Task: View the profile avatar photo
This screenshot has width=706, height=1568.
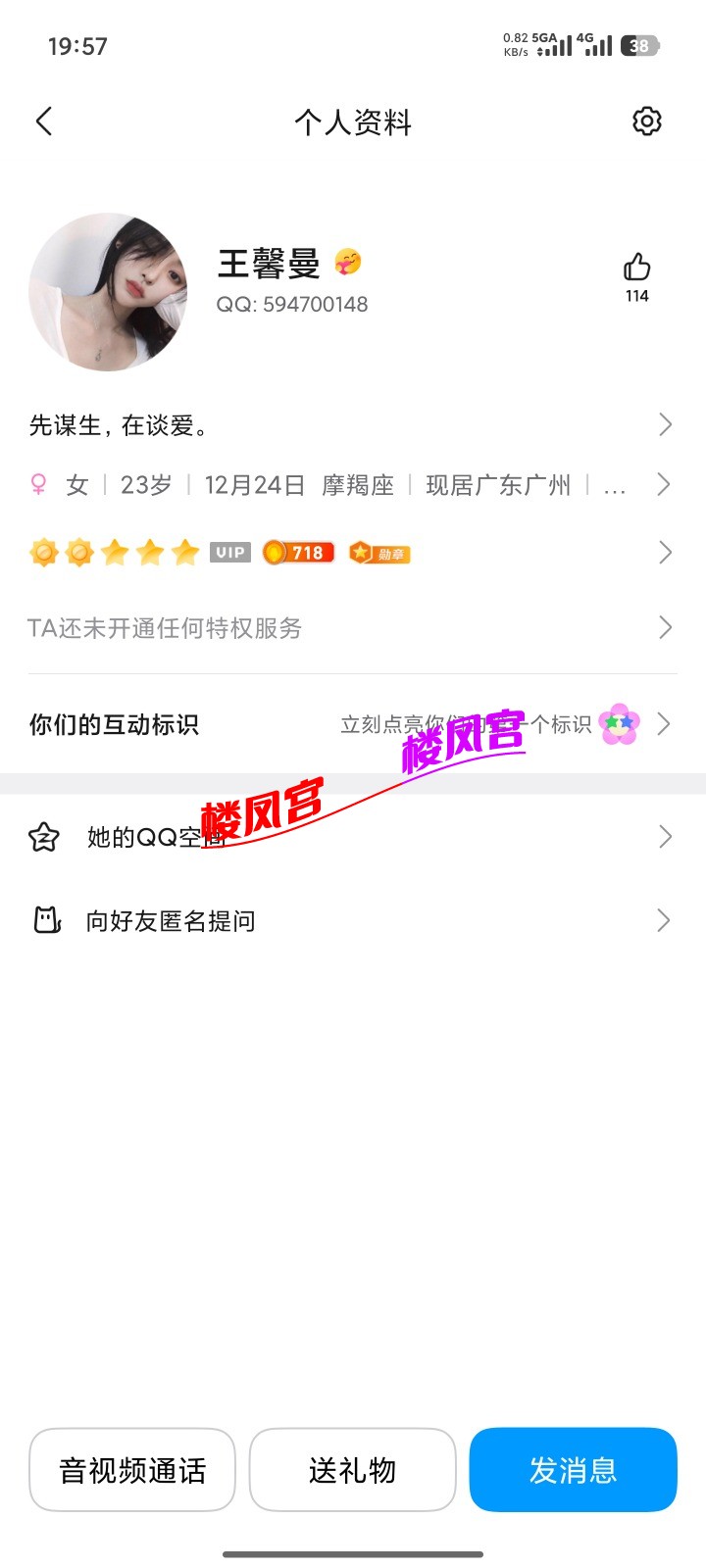Action: 108,292
